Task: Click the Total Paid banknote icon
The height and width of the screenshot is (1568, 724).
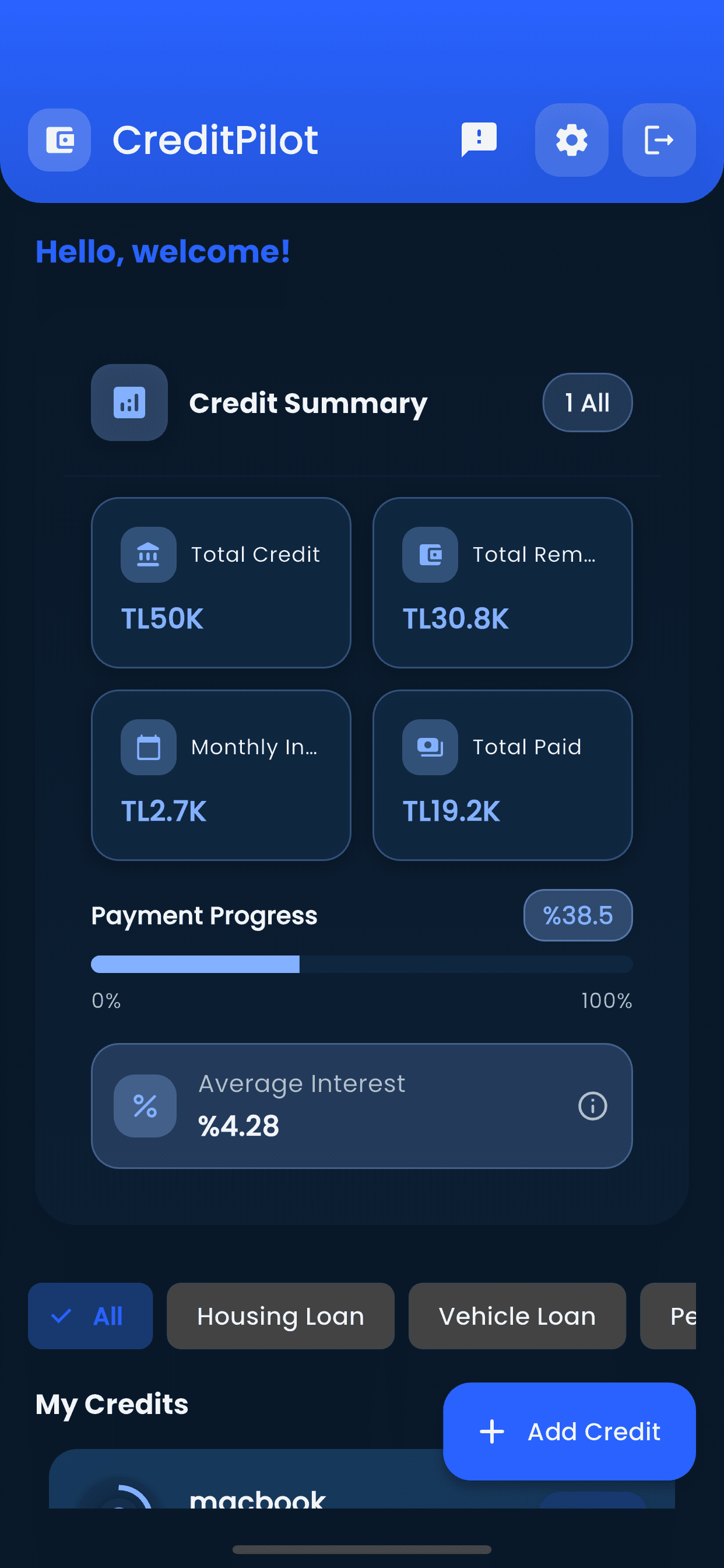Action: [x=430, y=747]
